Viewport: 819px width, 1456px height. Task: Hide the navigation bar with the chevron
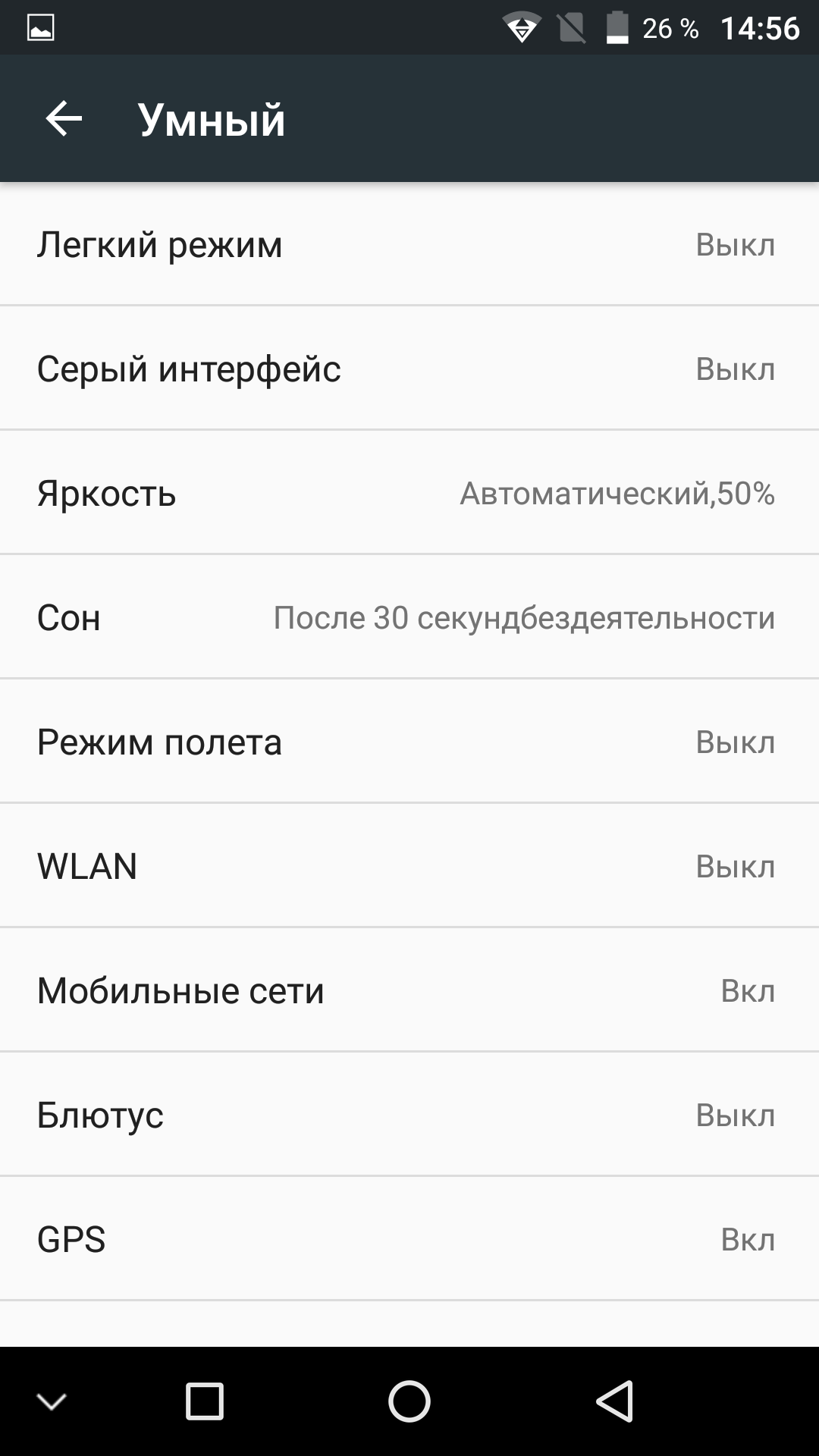(52, 1401)
